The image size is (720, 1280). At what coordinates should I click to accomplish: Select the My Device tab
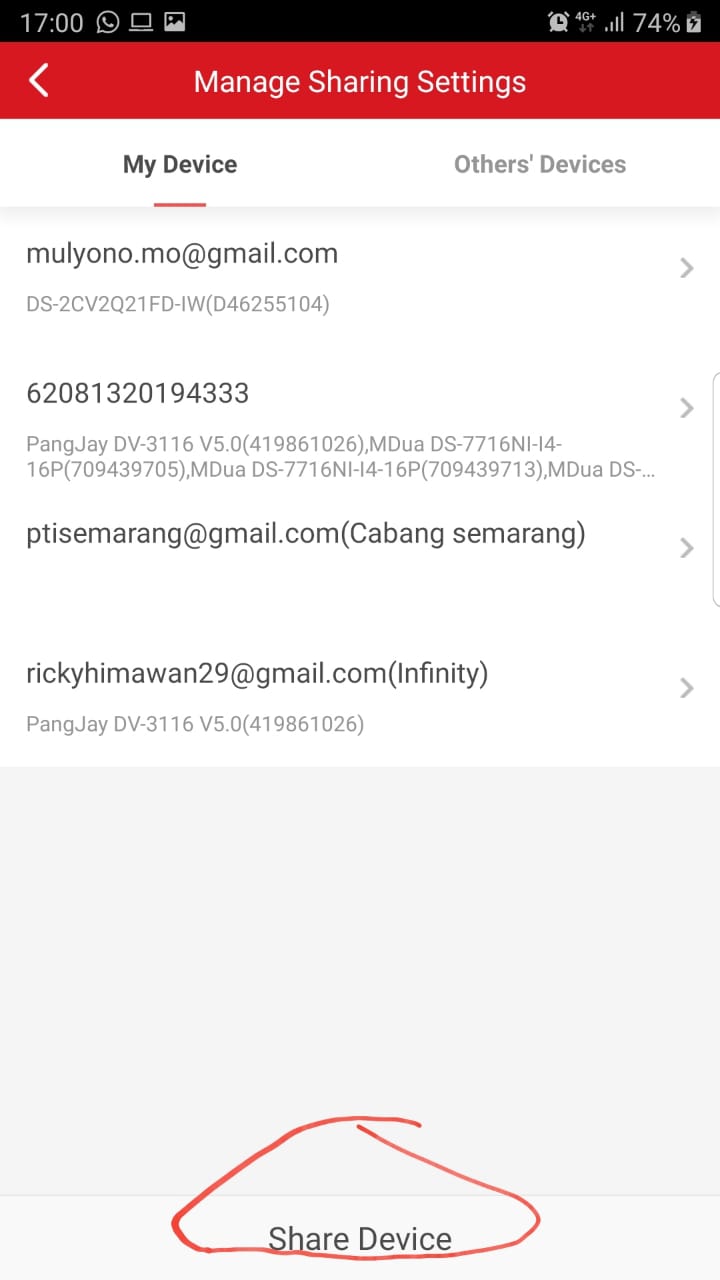(180, 164)
